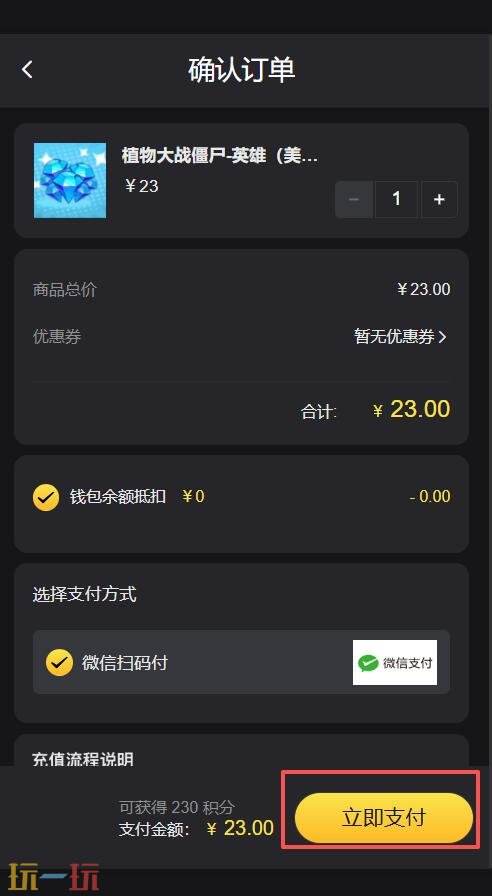Open the 暂无优惠券 coupon selector

(400, 337)
